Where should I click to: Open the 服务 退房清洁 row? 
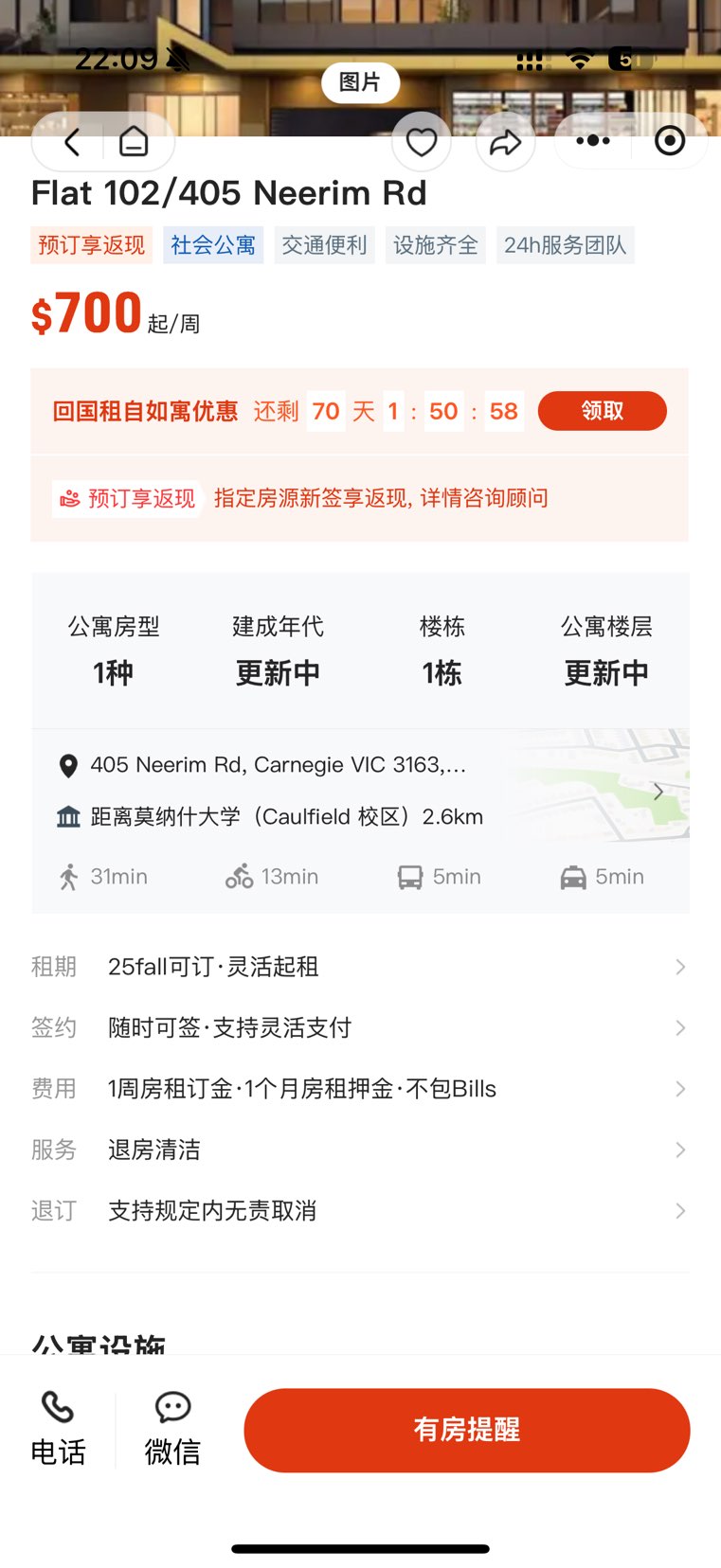(x=360, y=1149)
